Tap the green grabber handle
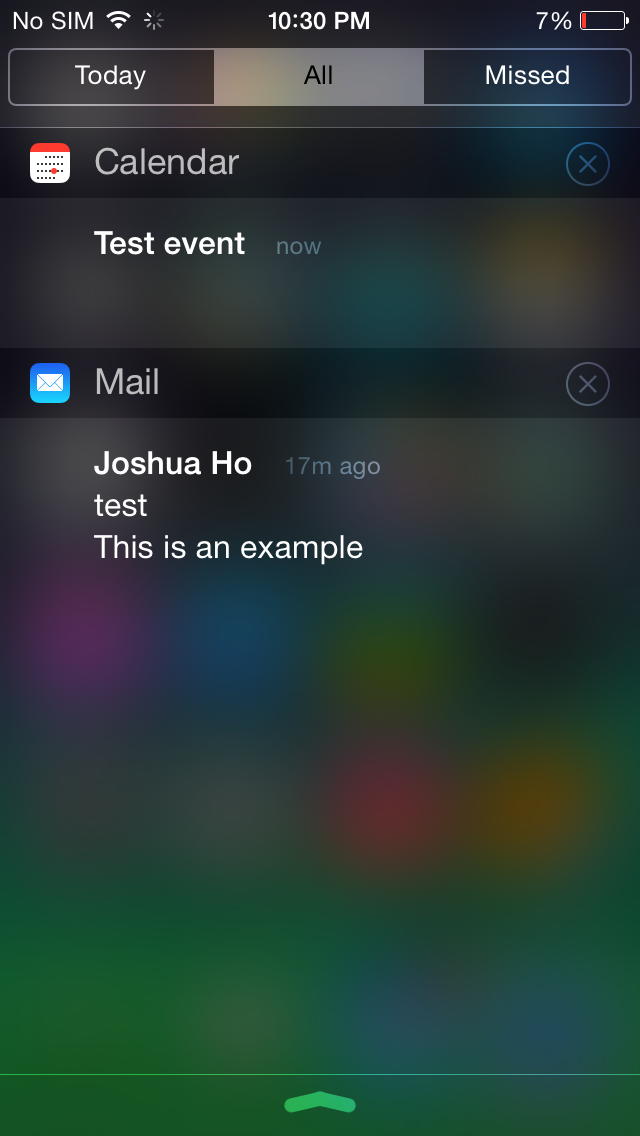This screenshot has height=1136, width=640. (320, 1103)
